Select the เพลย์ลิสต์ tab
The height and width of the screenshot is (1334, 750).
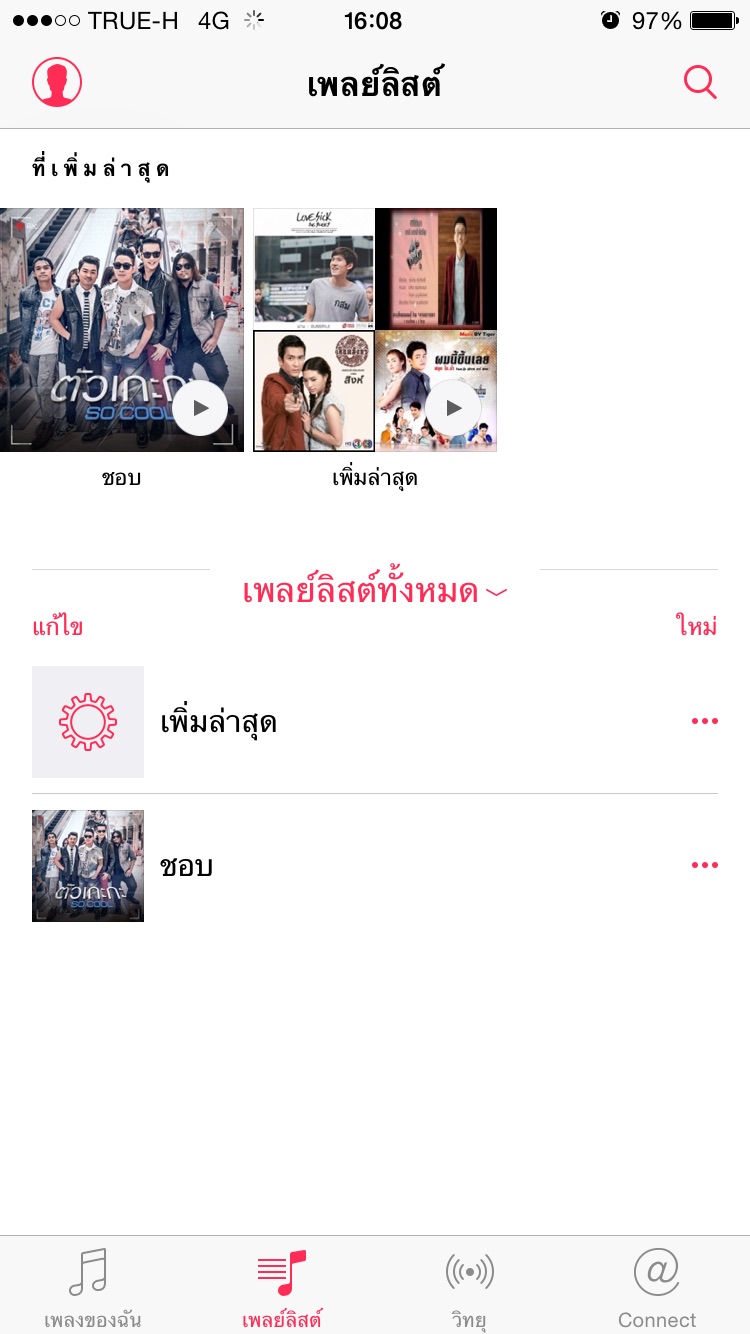pyautogui.click(x=282, y=1288)
